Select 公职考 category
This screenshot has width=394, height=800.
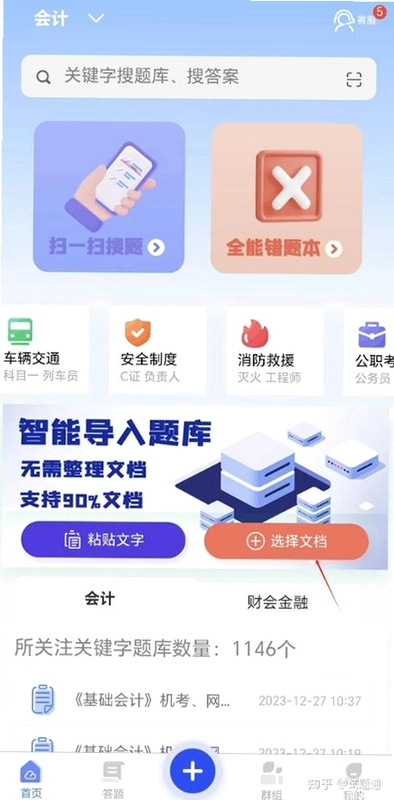click(370, 350)
